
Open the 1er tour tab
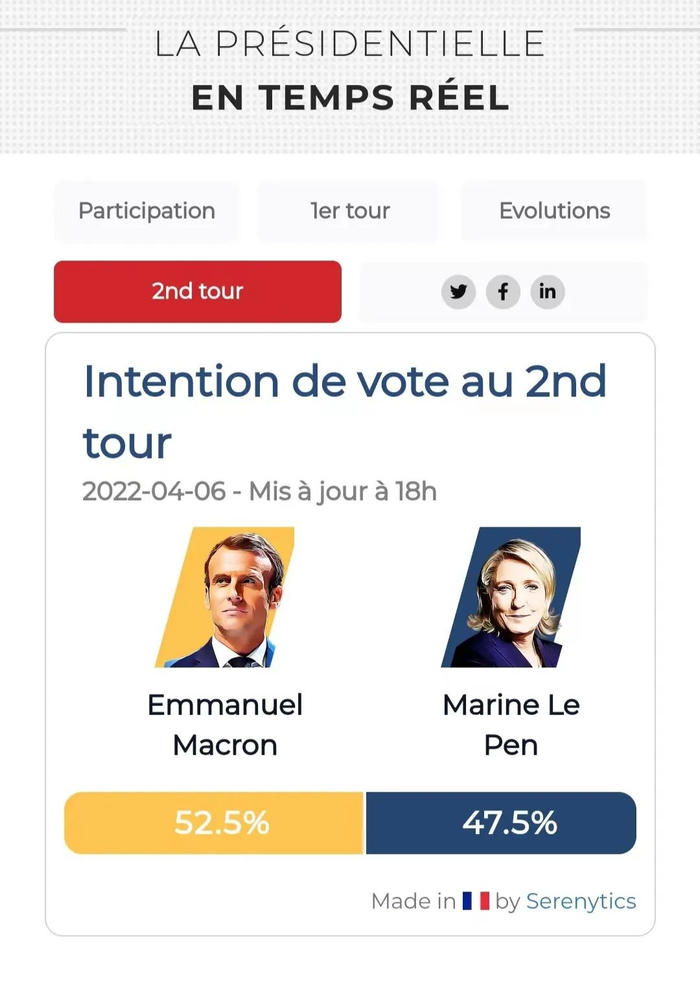349,211
